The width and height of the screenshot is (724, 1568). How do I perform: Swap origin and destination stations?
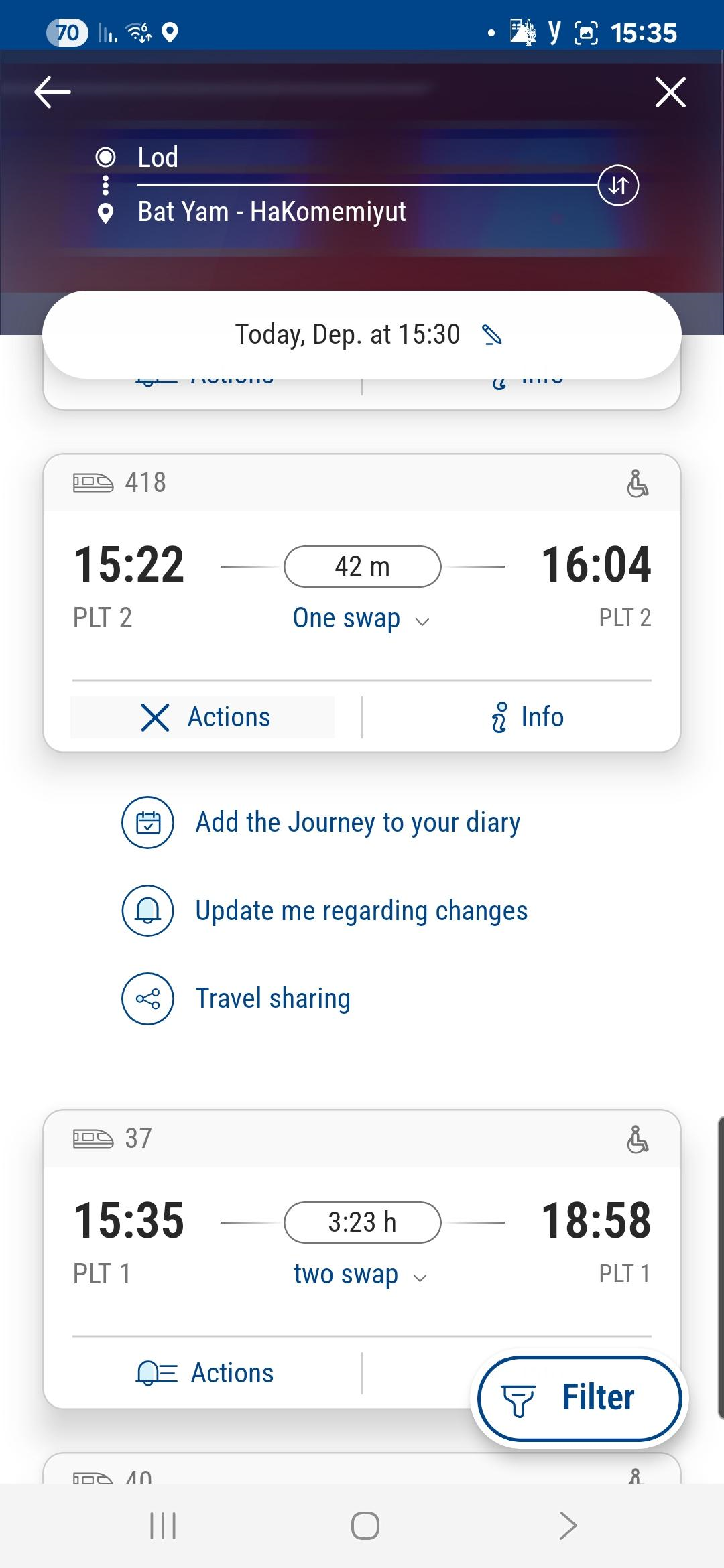pos(617,186)
